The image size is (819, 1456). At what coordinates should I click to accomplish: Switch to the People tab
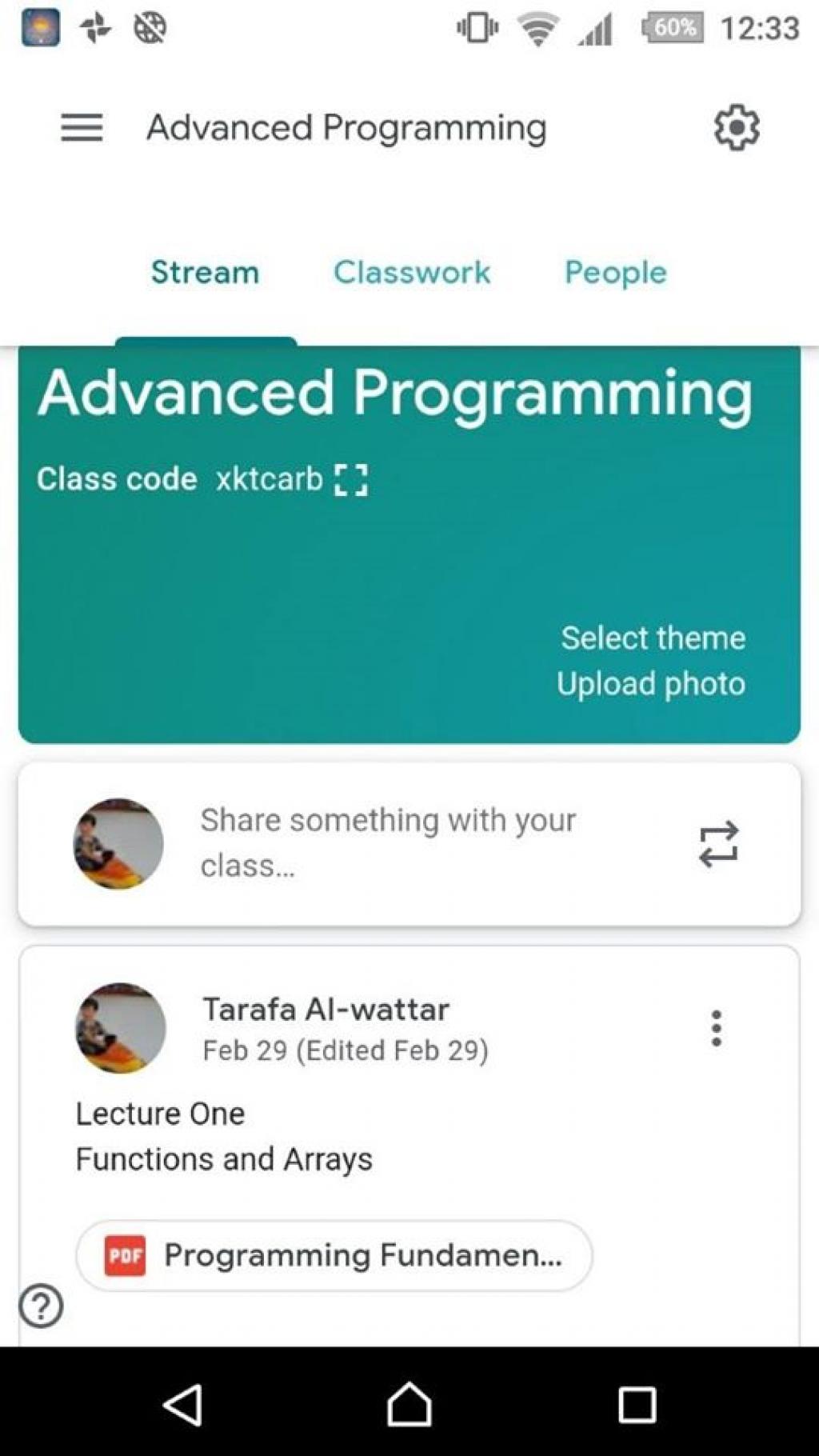[615, 273]
